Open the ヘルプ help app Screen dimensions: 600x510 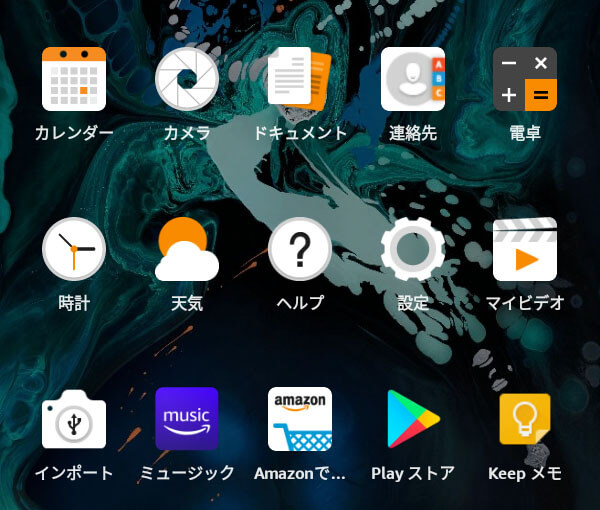(x=300, y=249)
